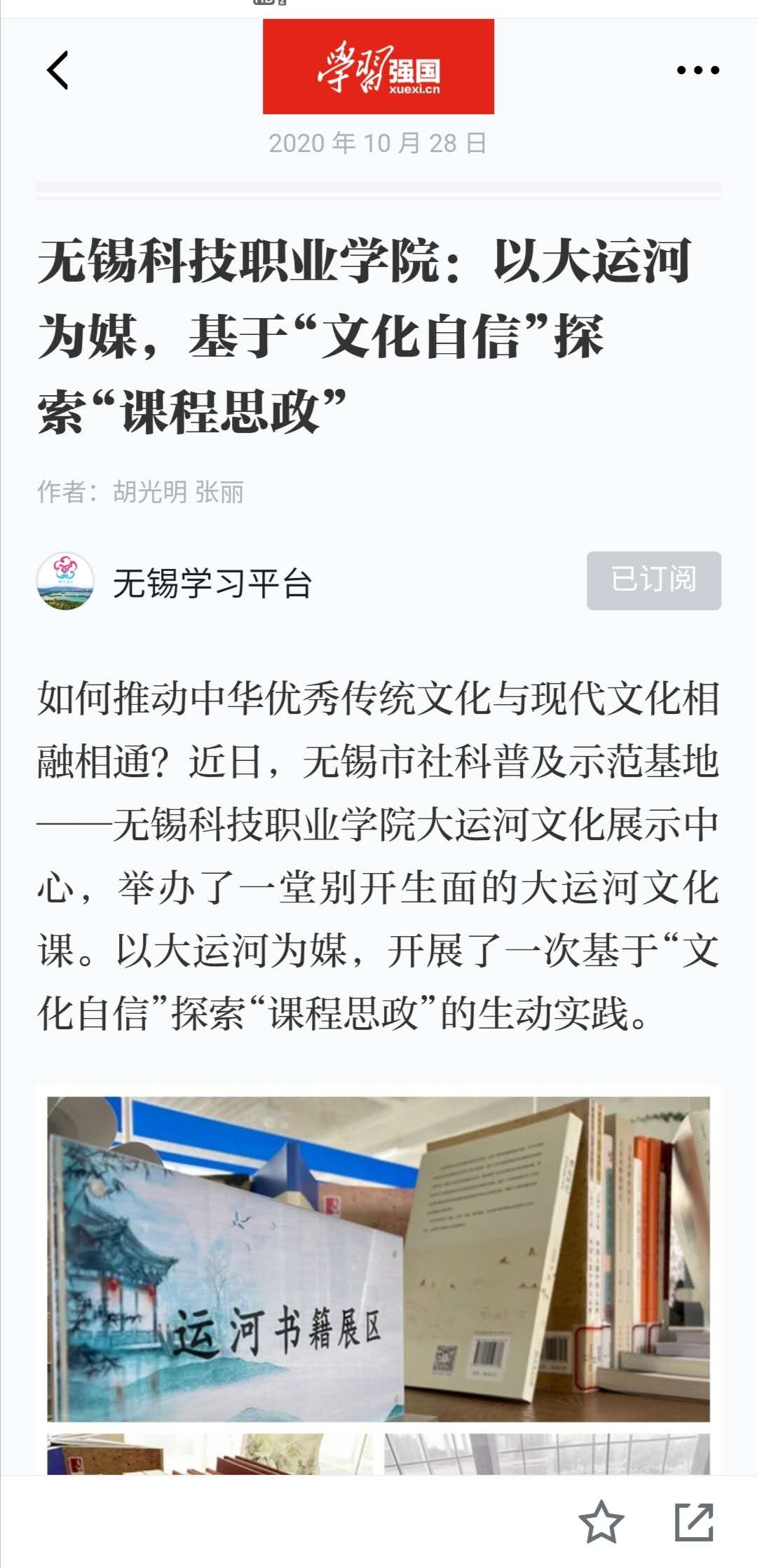Tap the 已订阅 subscribed button

(653, 580)
